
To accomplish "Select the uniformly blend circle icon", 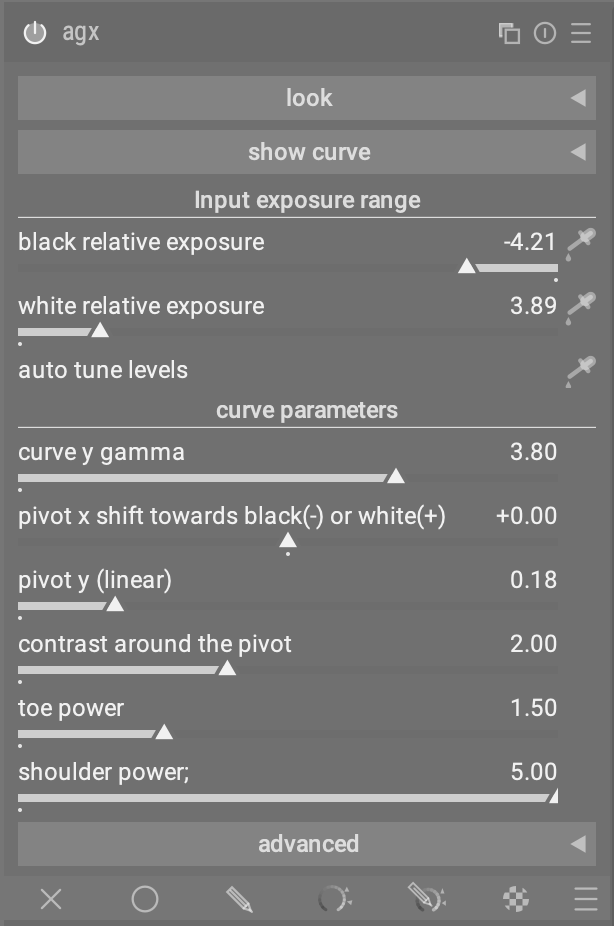I will [x=145, y=899].
